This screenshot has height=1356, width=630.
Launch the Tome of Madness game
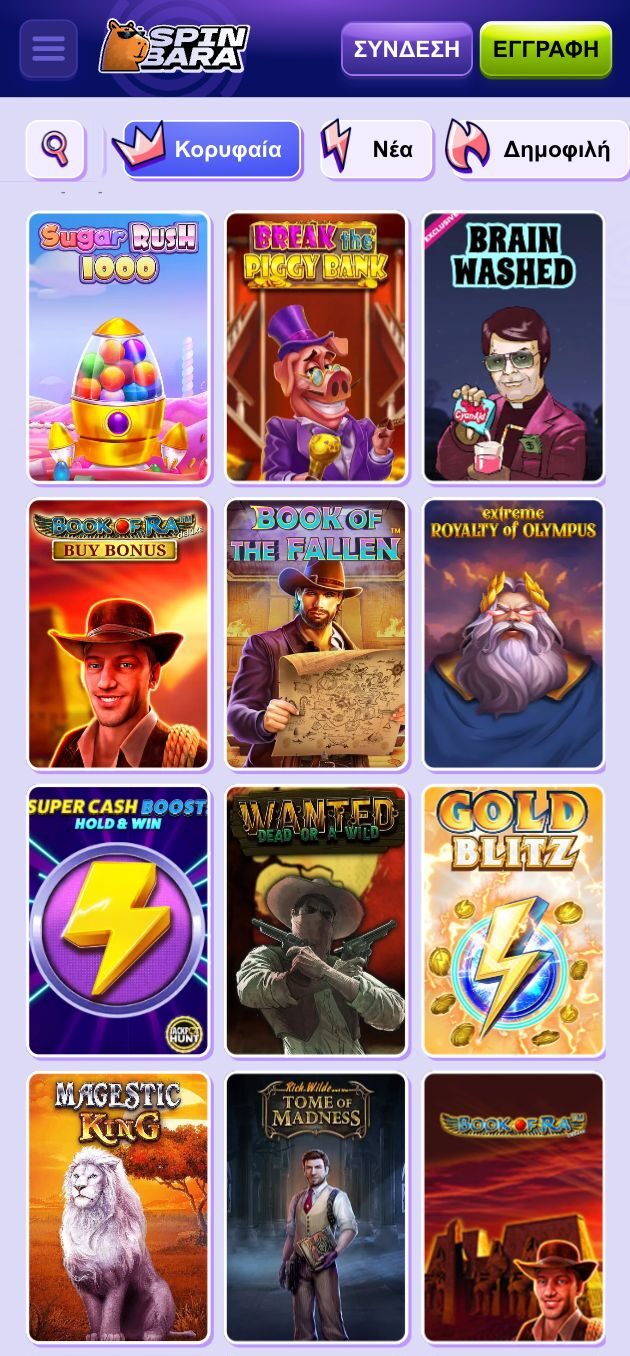[316, 1207]
